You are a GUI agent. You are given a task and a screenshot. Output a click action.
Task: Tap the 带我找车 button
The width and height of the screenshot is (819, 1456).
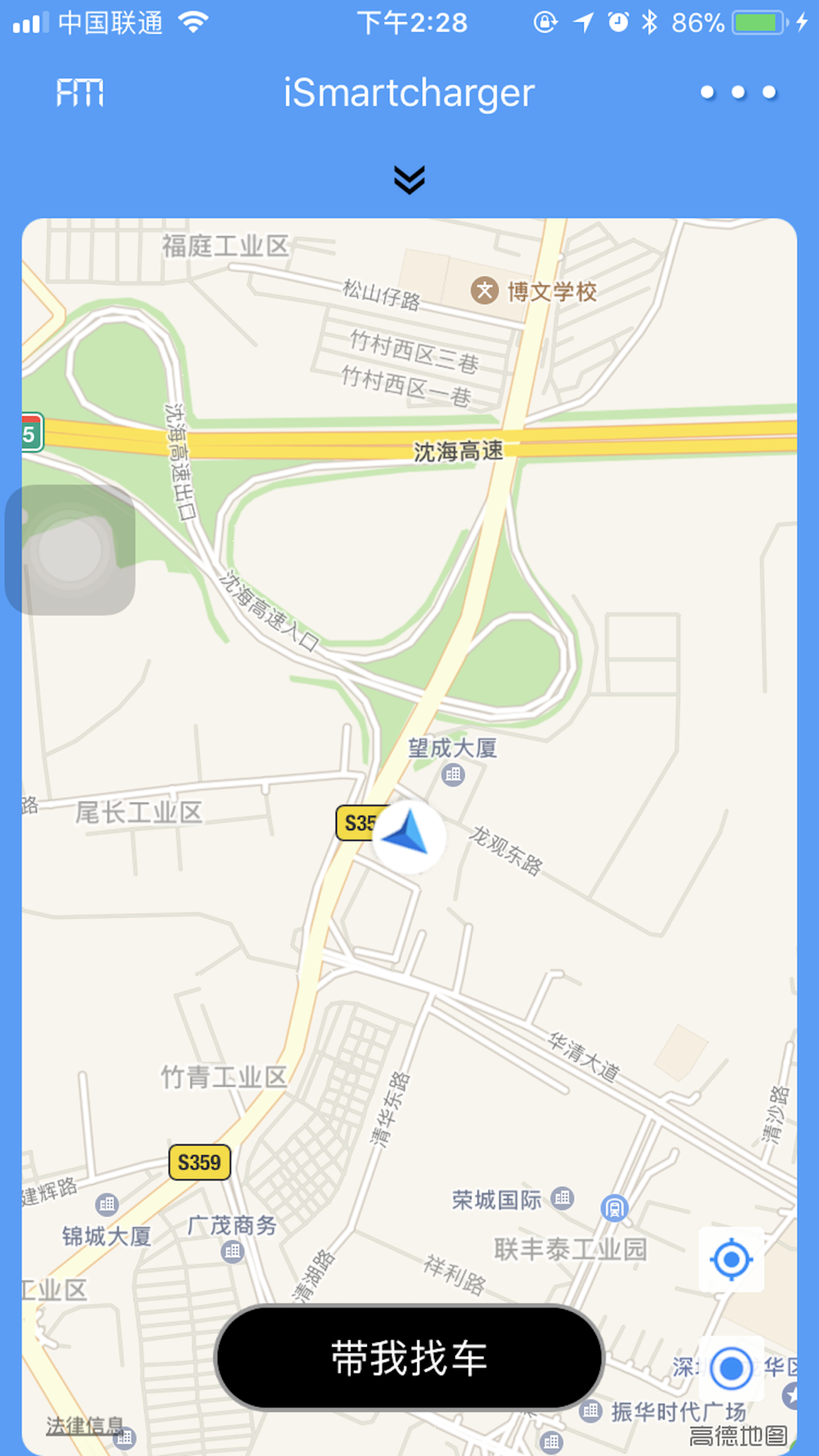(409, 1357)
